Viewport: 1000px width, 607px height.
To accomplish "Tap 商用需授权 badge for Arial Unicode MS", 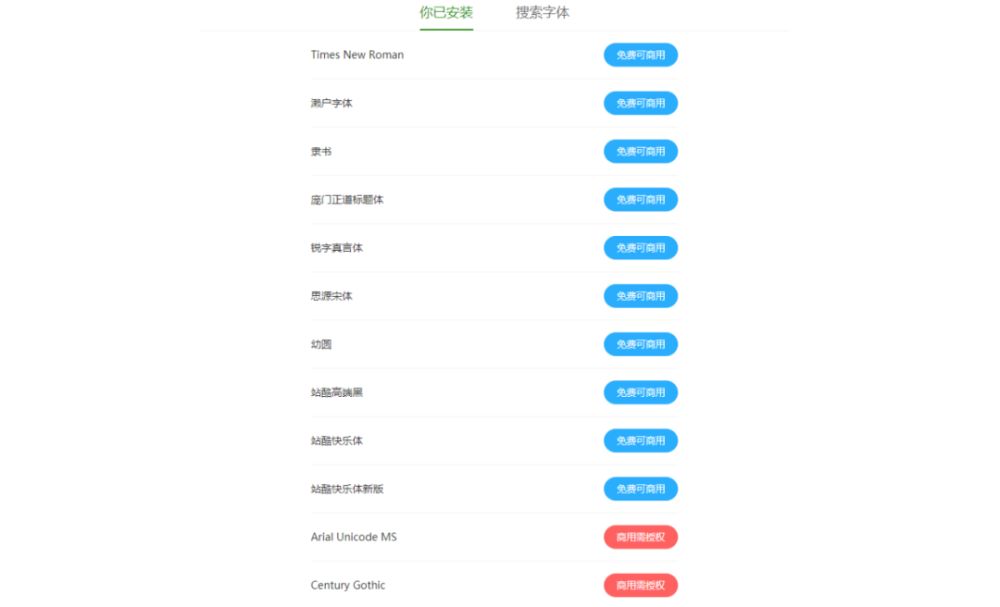I will point(640,537).
